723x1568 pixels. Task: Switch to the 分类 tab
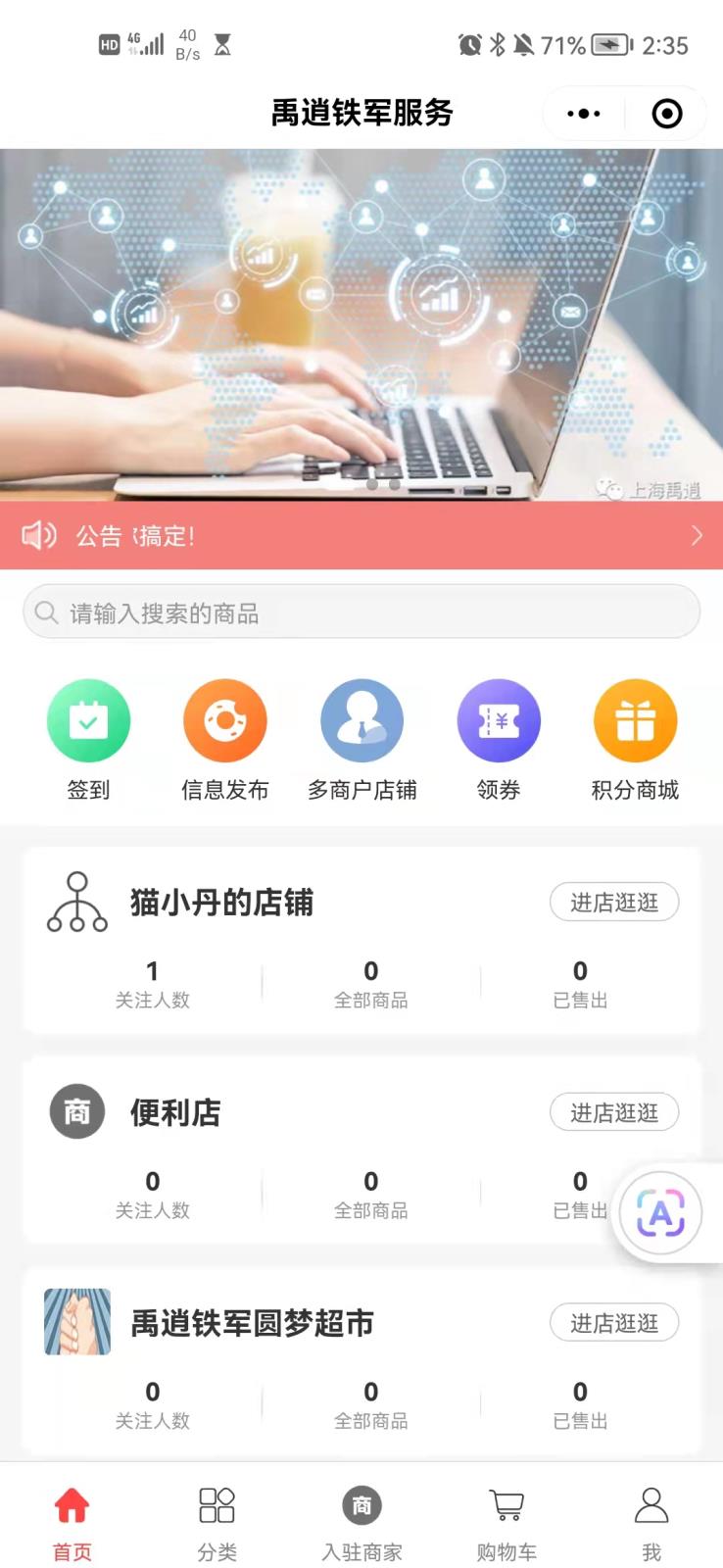click(x=217, y=1521)
